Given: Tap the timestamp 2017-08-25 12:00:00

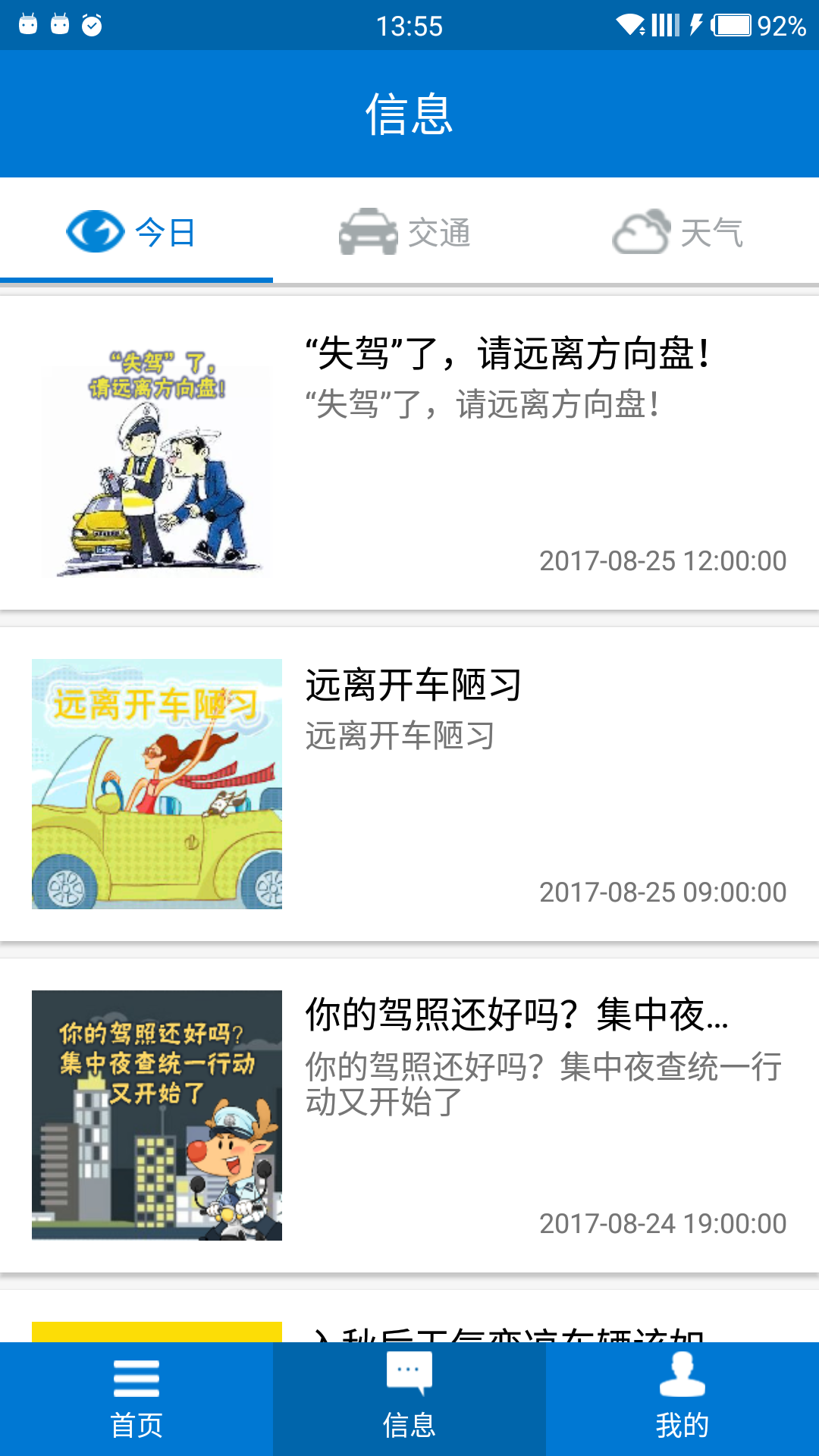Looking at the screenshot, I should [663, 561].
